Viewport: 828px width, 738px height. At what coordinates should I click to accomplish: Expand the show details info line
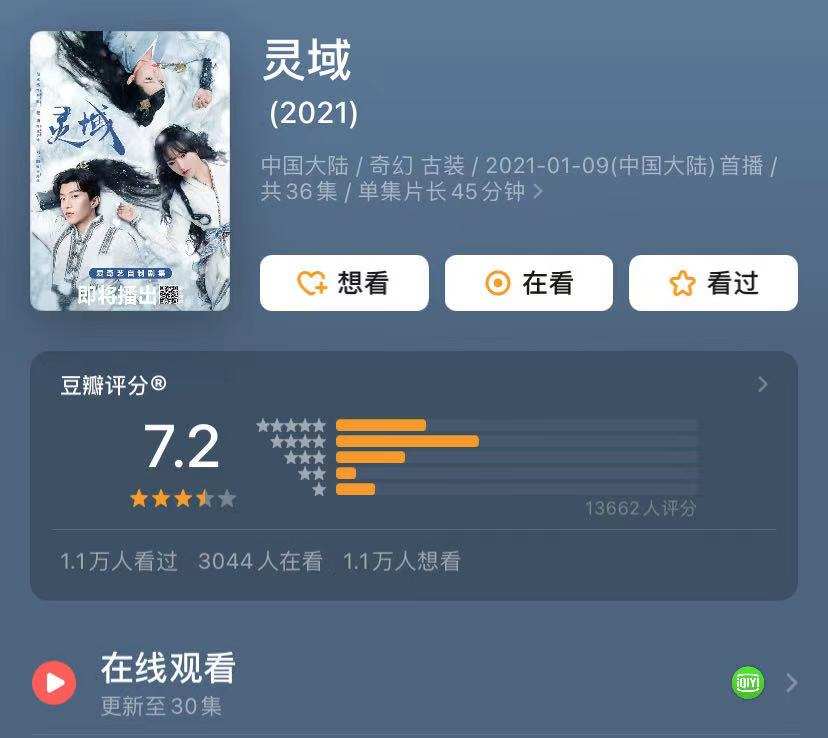click(538, 191)
